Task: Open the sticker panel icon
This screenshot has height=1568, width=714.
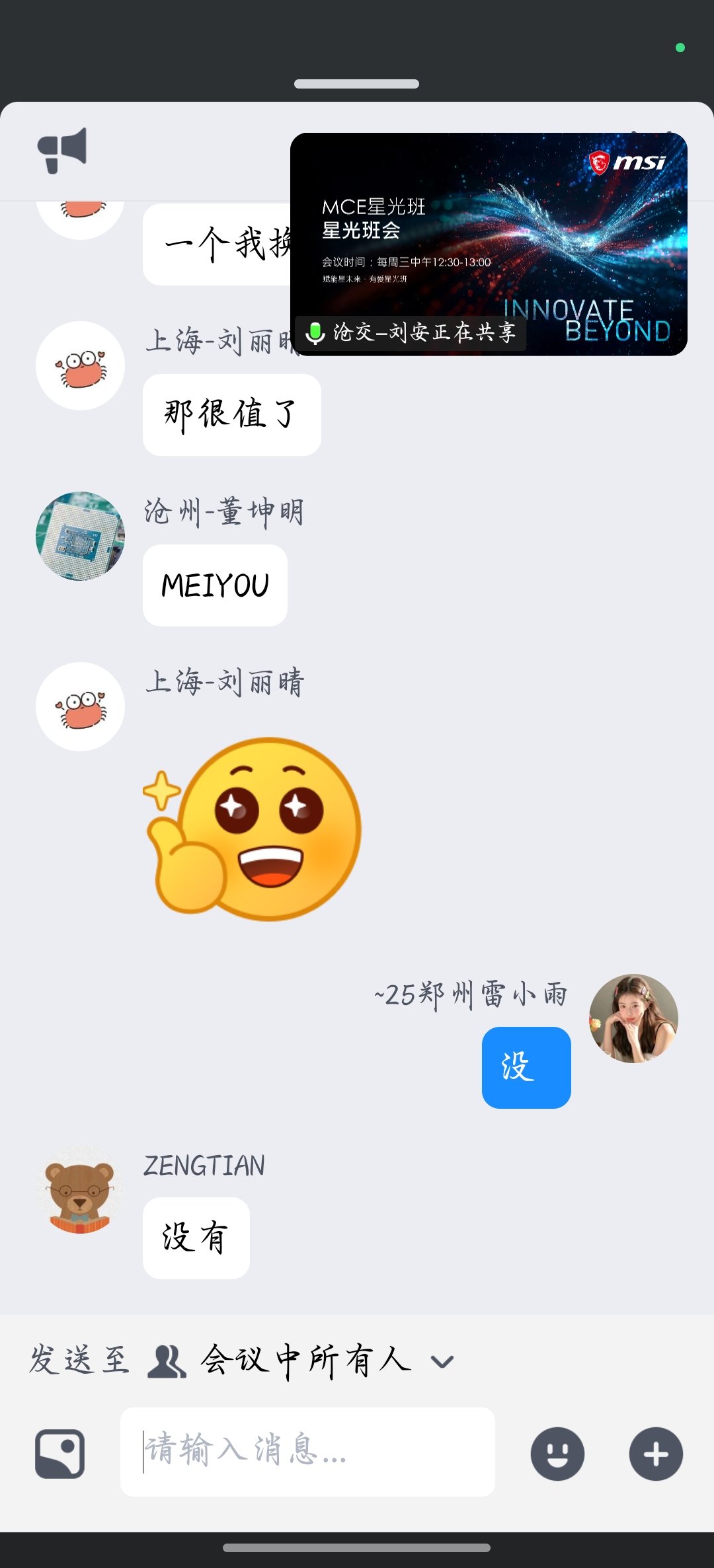Action: 59,1453
